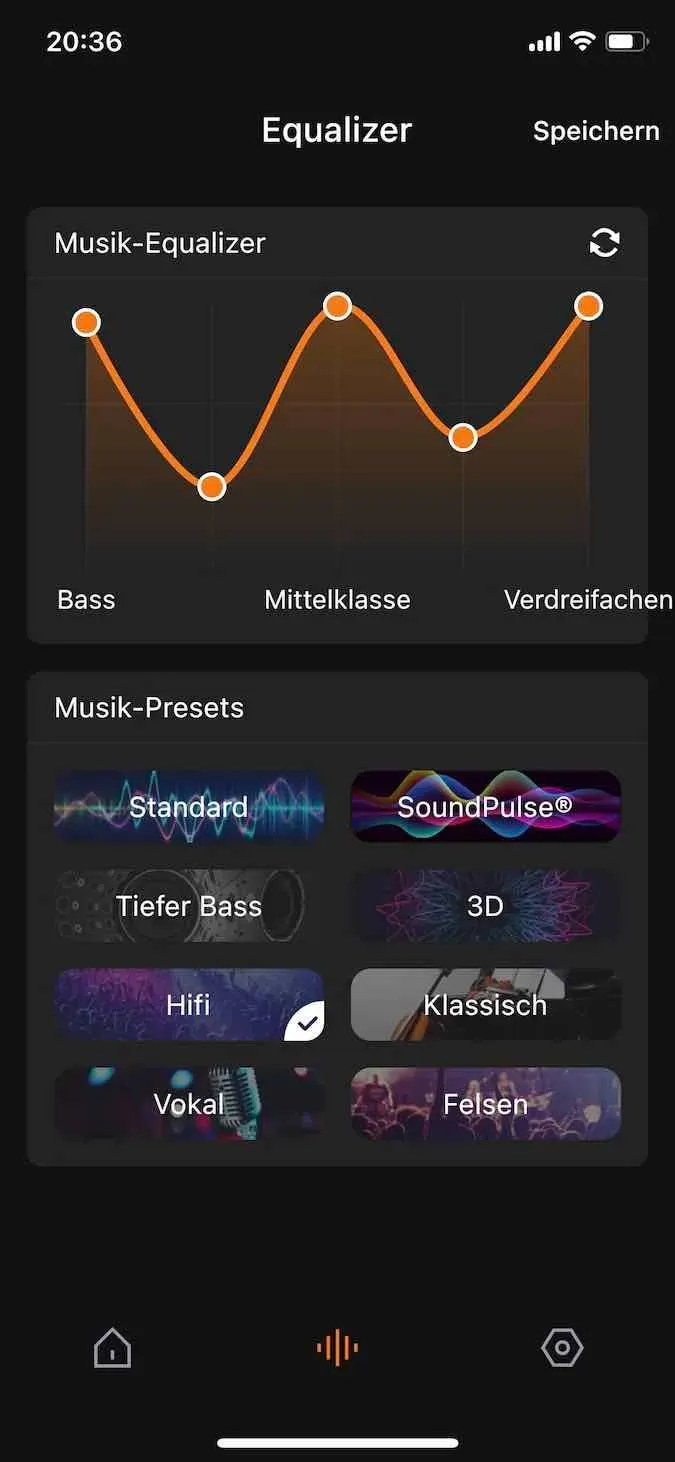675x1462 pixels.
Task: Go to the home tab
Action: click(112, 1348)
